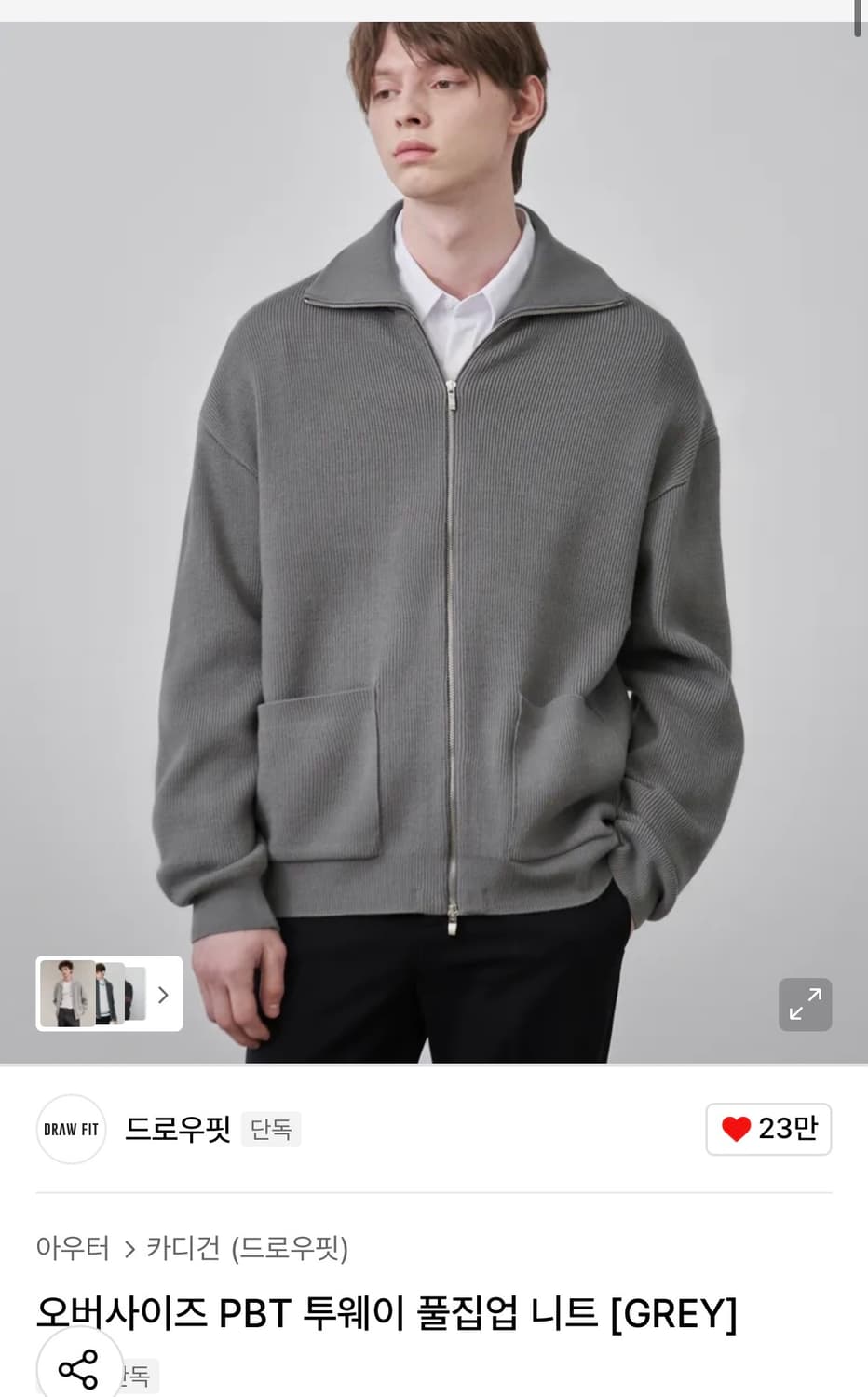Viewport: 868px width, 1397px height.
Task: Open the 드로우핏 brand store page
Action: pos(177,1129)
